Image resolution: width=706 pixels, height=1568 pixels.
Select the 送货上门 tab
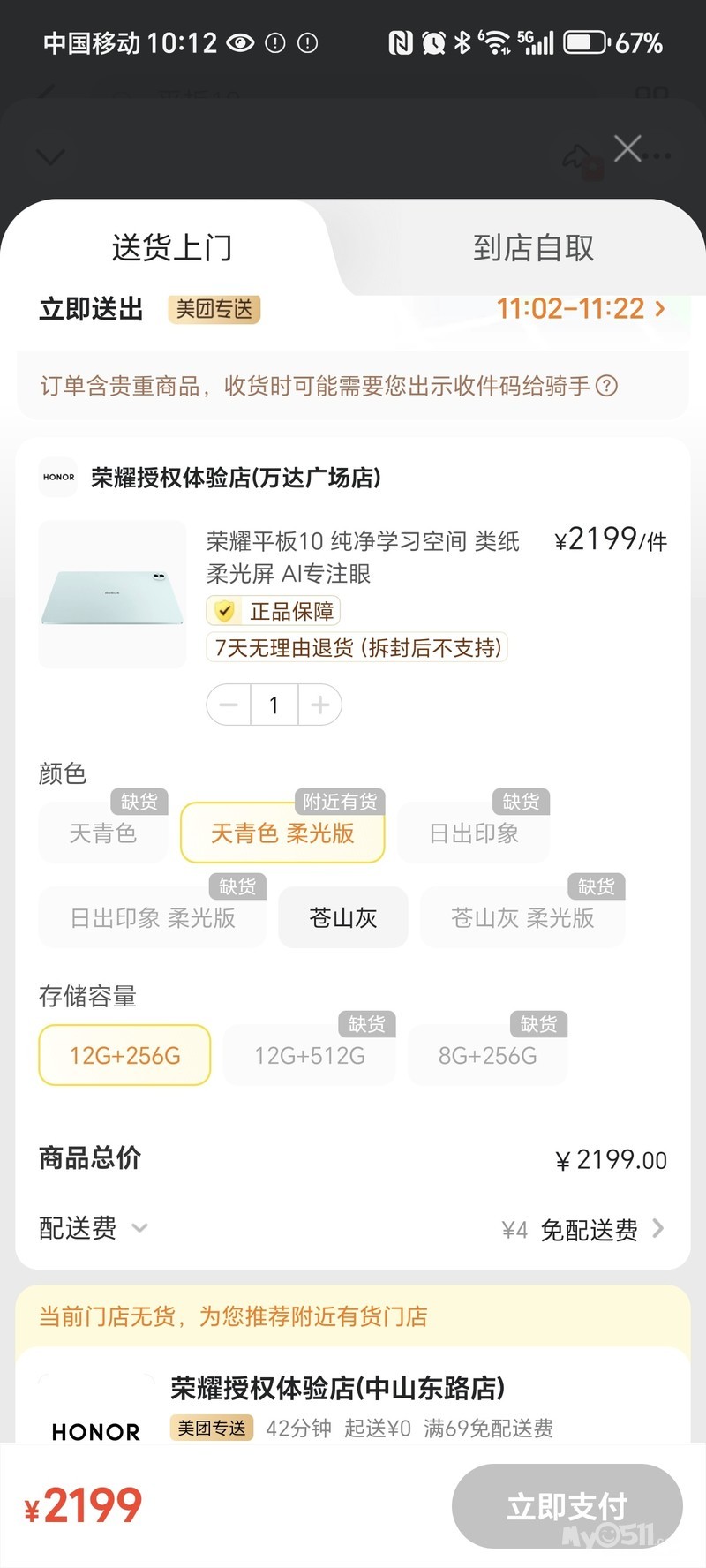172,248
